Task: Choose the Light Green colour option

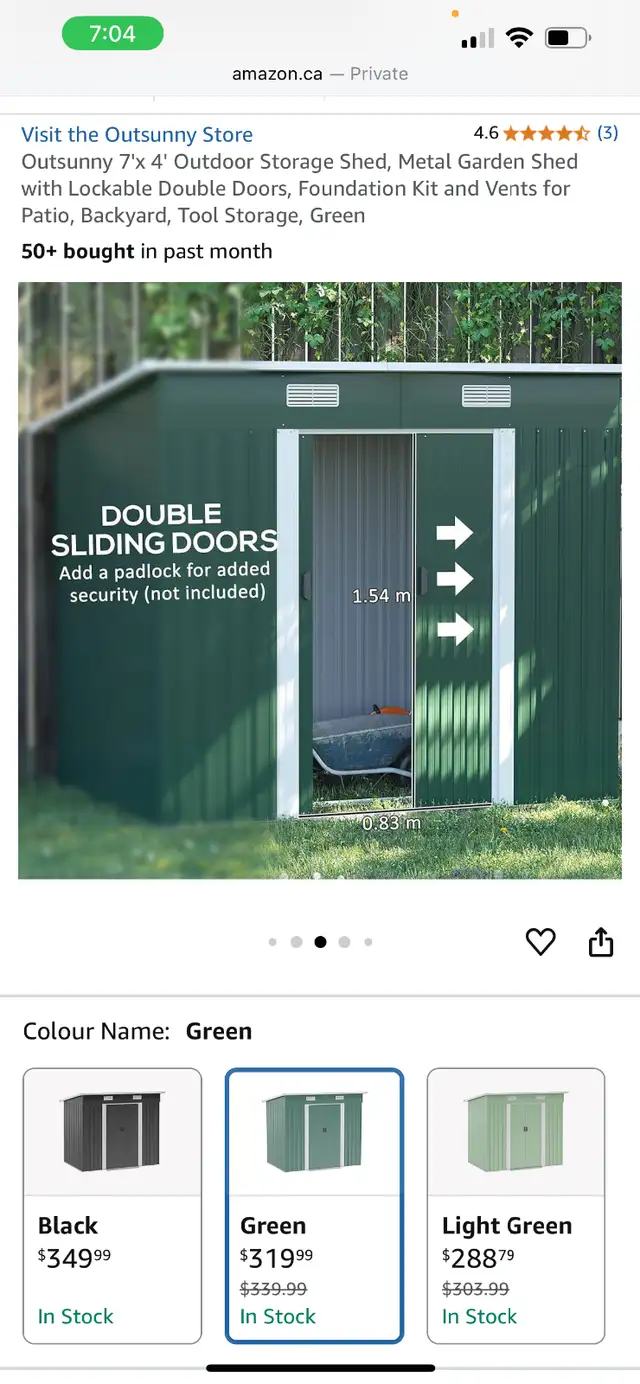Action: (516, 1206)
